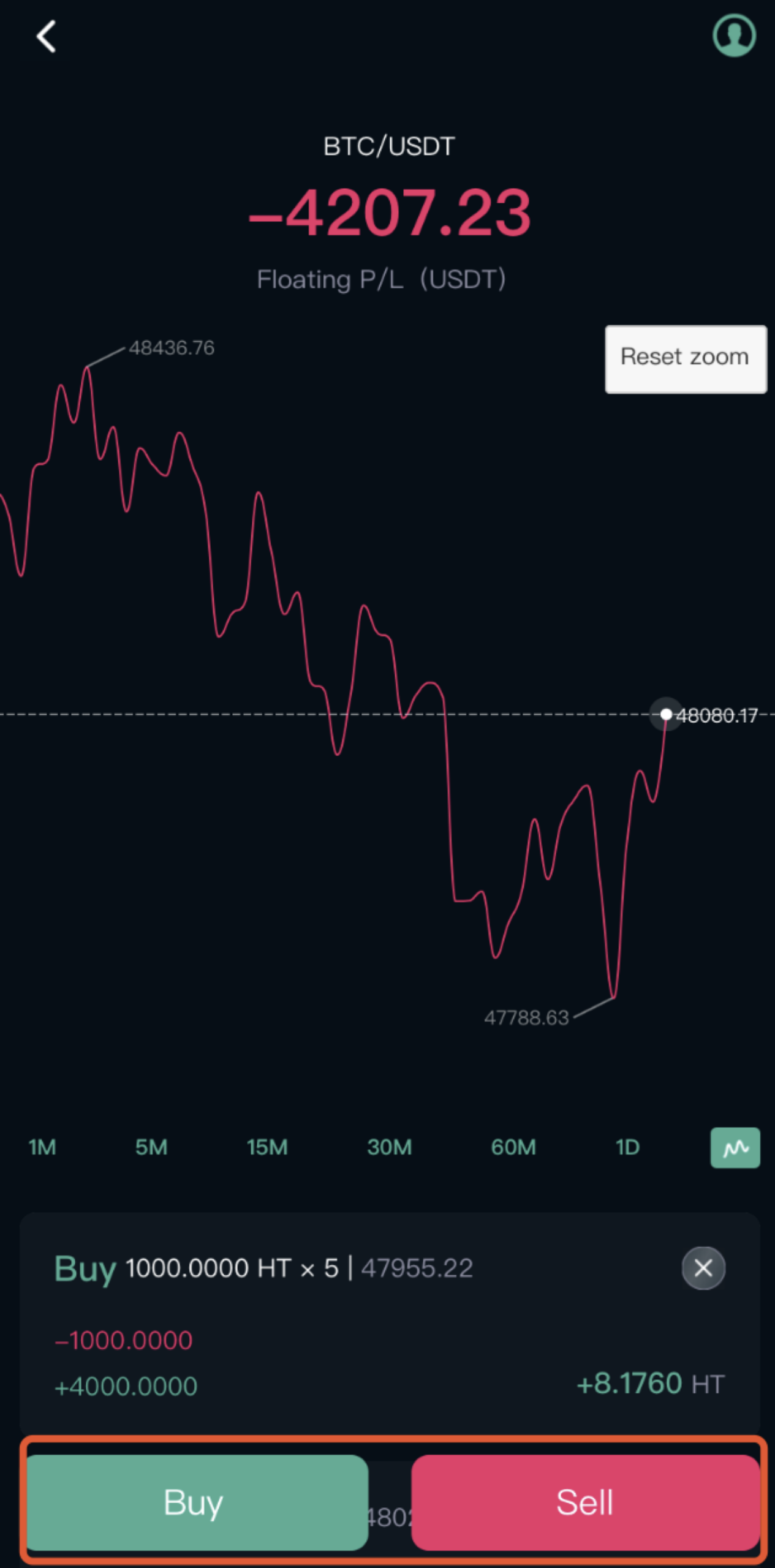Select the 60M chart interval
Screen dimensions: 775x1568
513,1147
